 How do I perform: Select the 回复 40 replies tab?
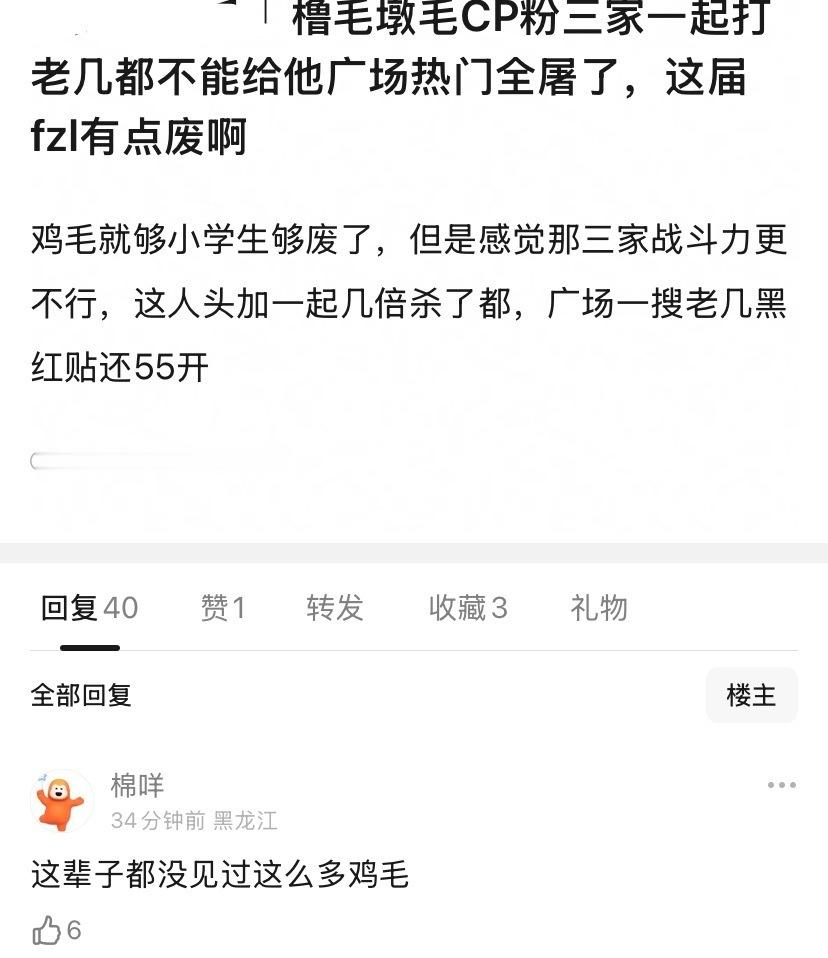point(88,608)
